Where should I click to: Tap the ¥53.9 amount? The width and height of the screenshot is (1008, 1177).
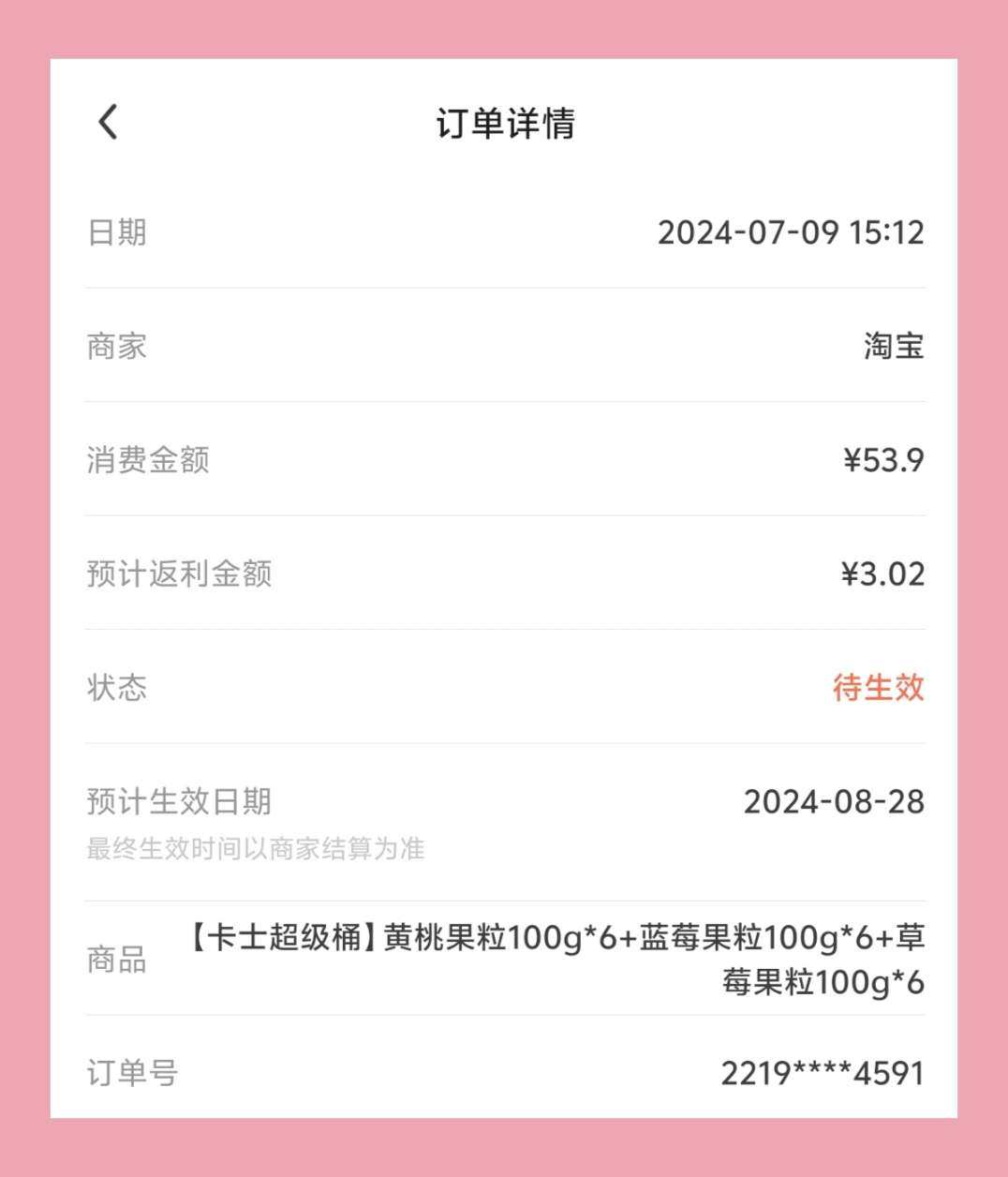point(882,460)
